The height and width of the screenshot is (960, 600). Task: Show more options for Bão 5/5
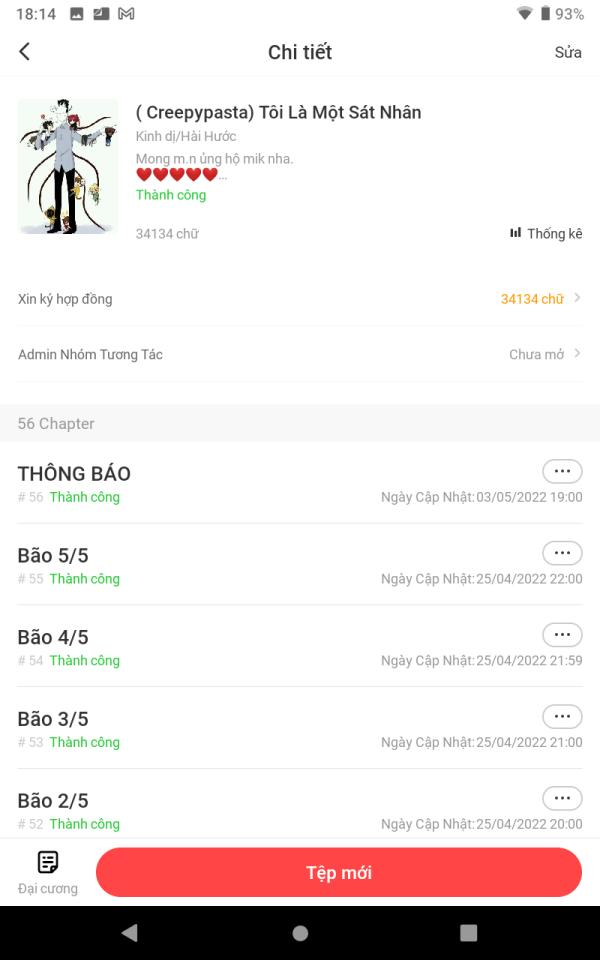(x=562, y=553)
